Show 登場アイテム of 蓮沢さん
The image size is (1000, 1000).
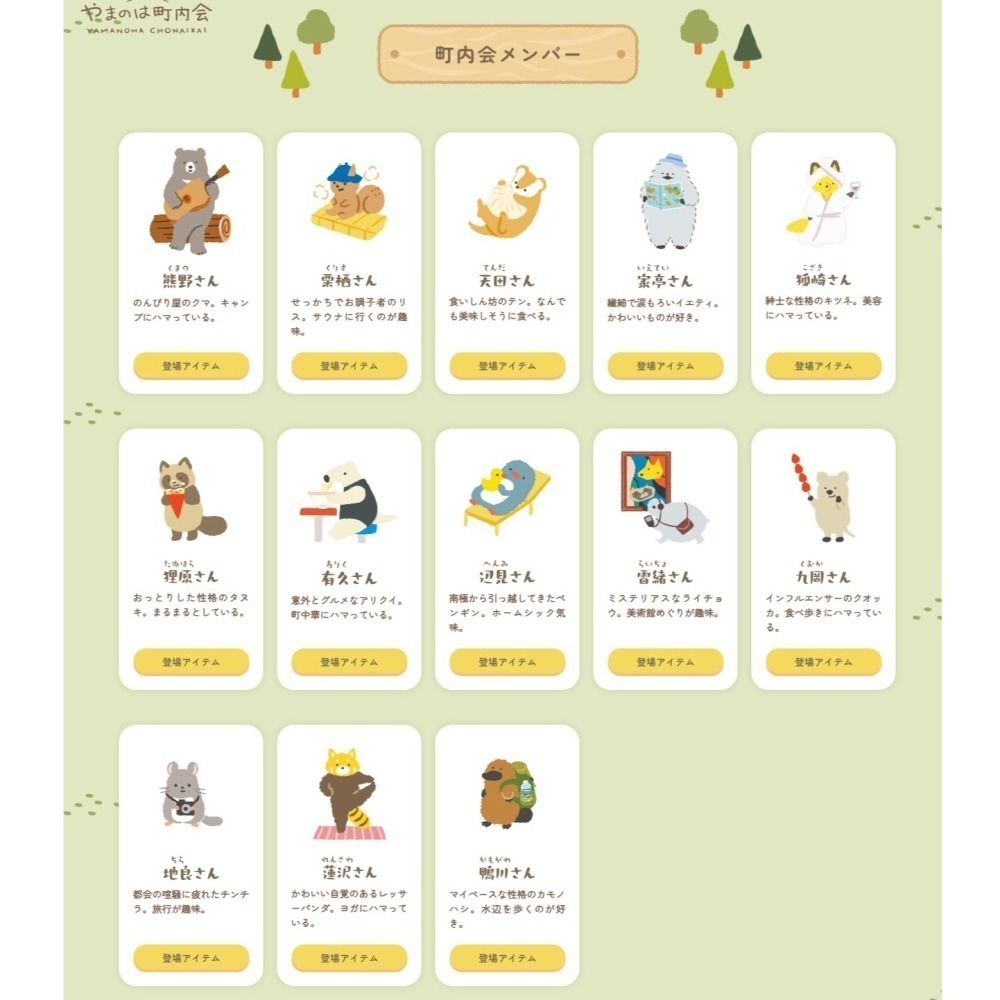[x=349, y=958]
